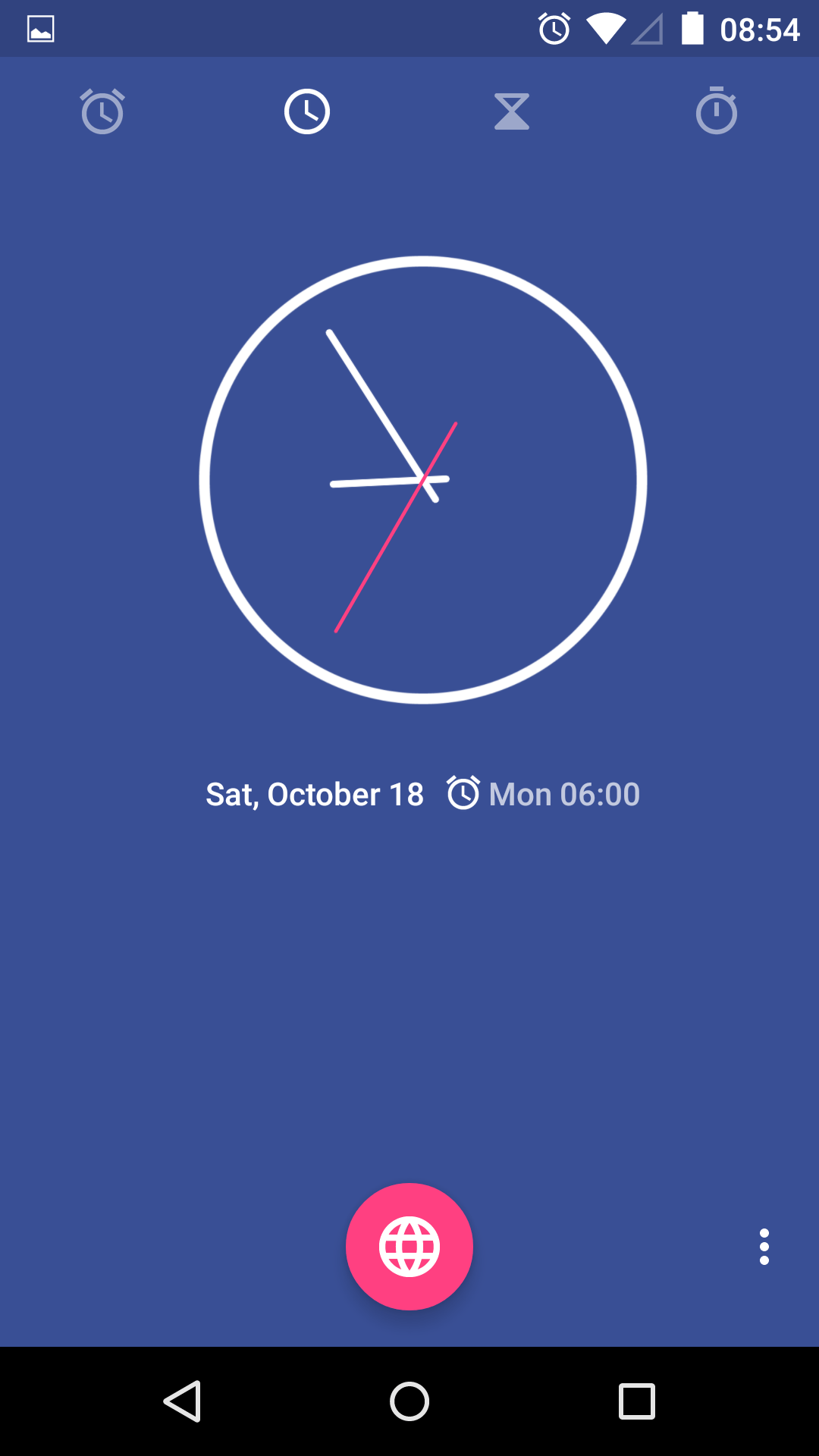Go to the Stopwatch tab
Viewport: 819px width, 1456px height.
pyautogui.click(x=717, y=112)
